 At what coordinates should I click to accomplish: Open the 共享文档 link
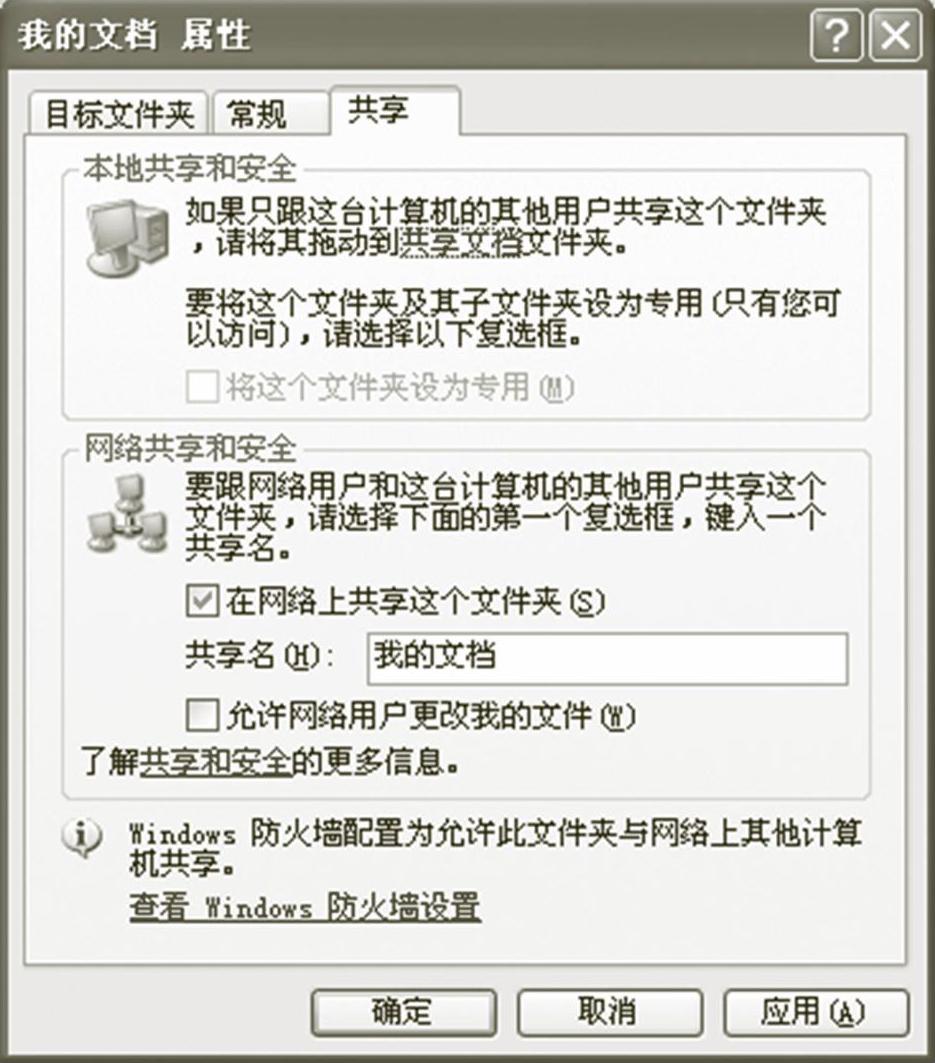tap(462, 243)
